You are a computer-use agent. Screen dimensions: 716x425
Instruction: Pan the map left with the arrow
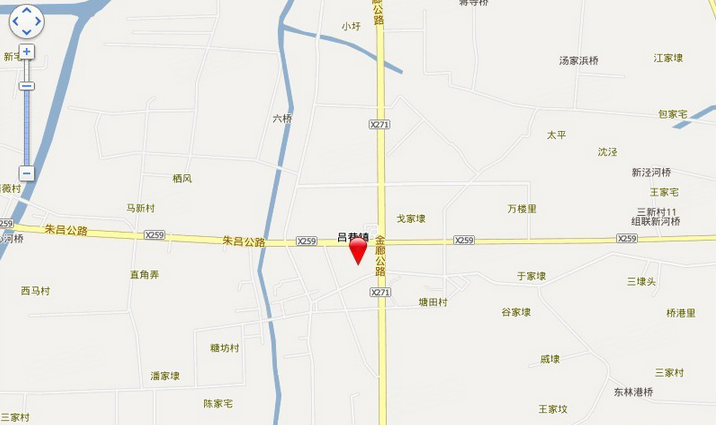click(x=15, y=21)
